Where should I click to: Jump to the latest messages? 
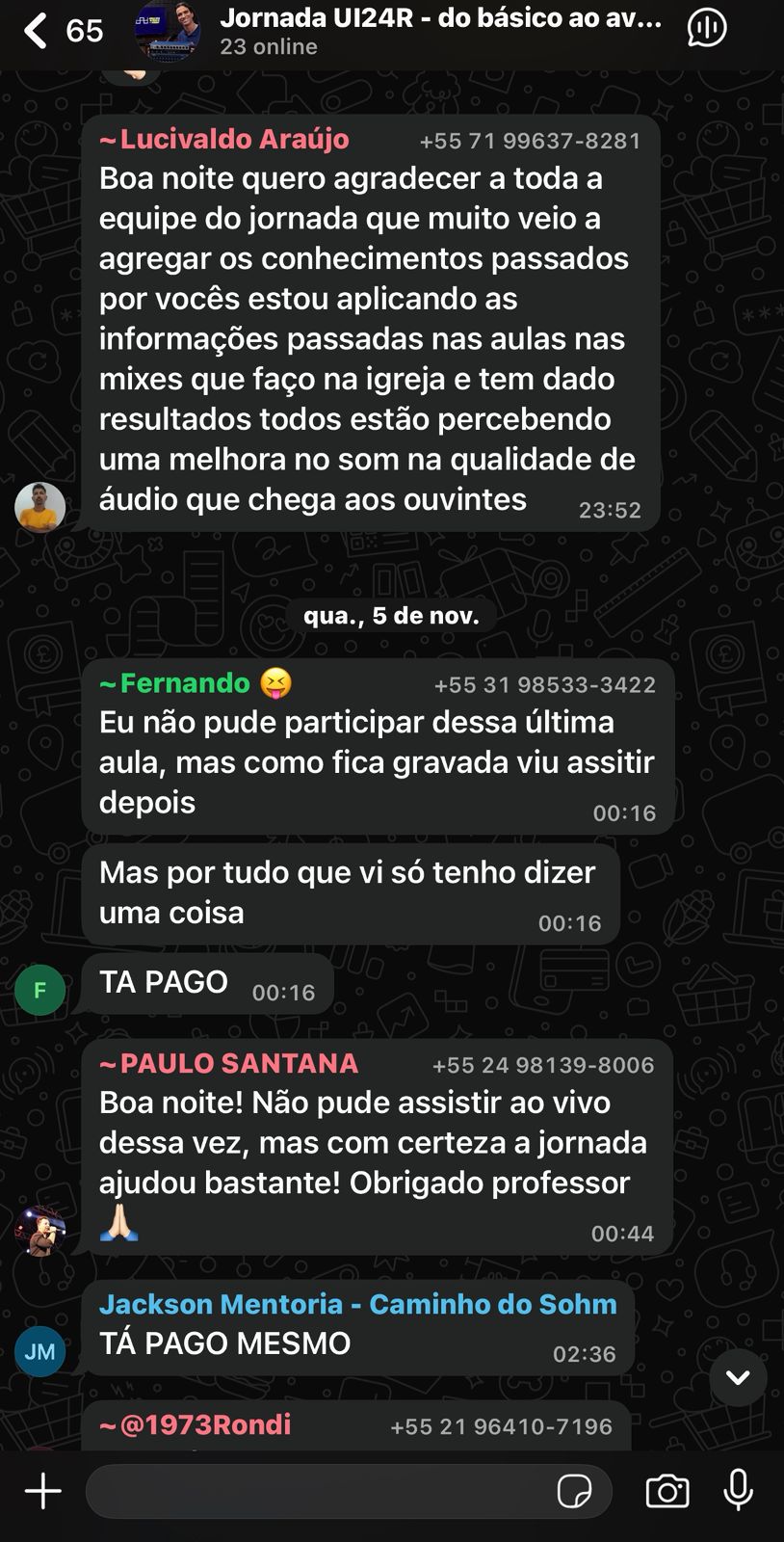[738, 1378]
